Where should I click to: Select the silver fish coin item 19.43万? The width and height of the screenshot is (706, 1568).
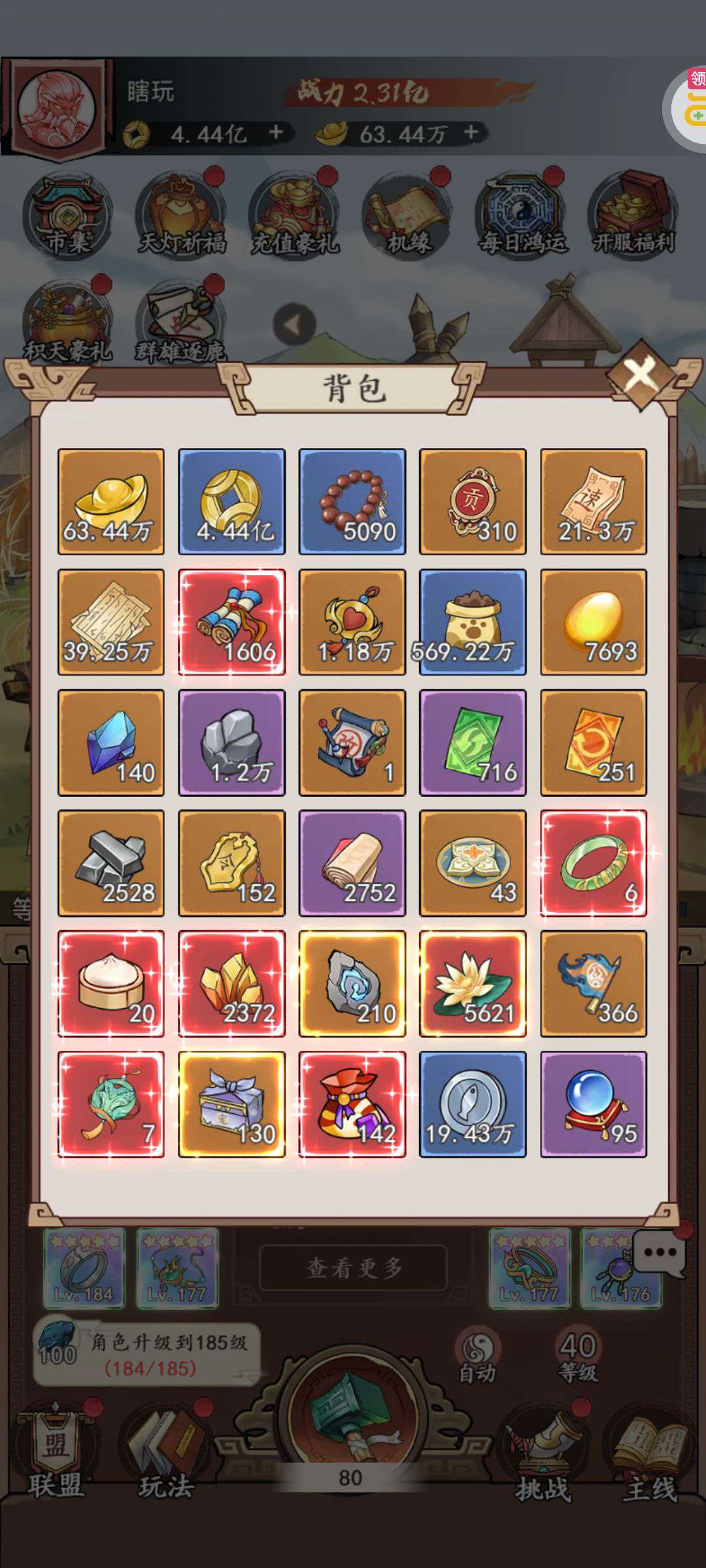(x=473, y=1104)
